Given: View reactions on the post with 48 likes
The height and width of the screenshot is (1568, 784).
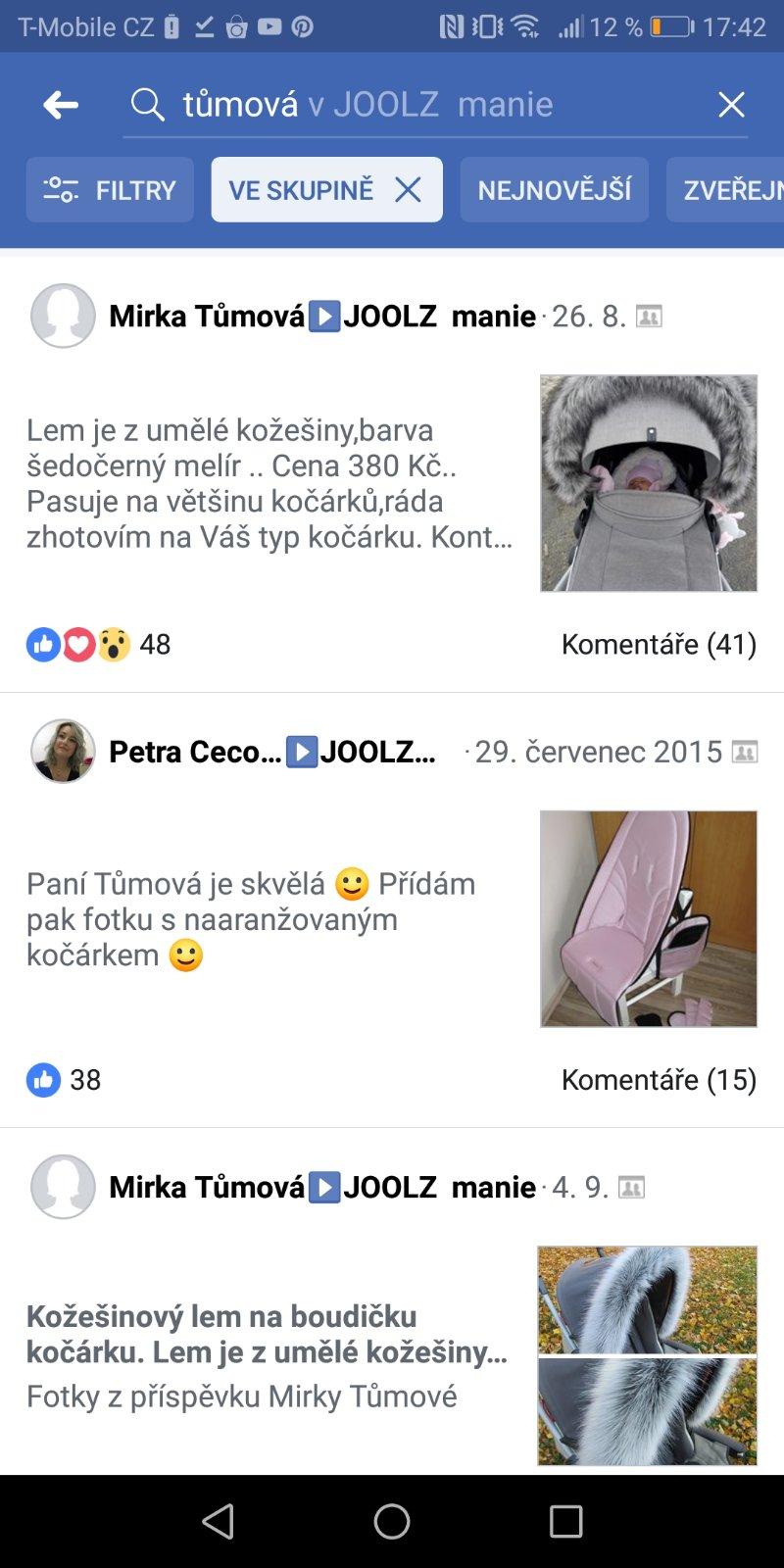Looking at the screenshot, I should tap(98, 644).
